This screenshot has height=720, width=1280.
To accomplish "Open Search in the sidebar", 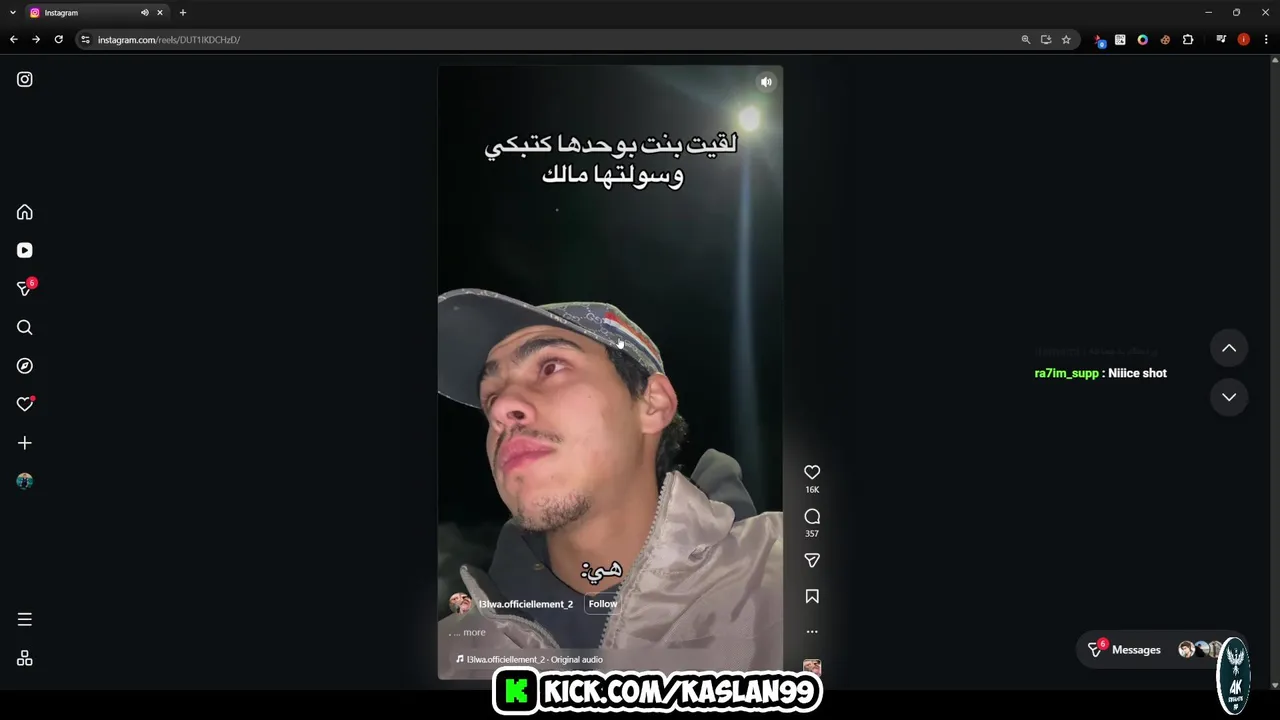I will [x=25, y=327].
